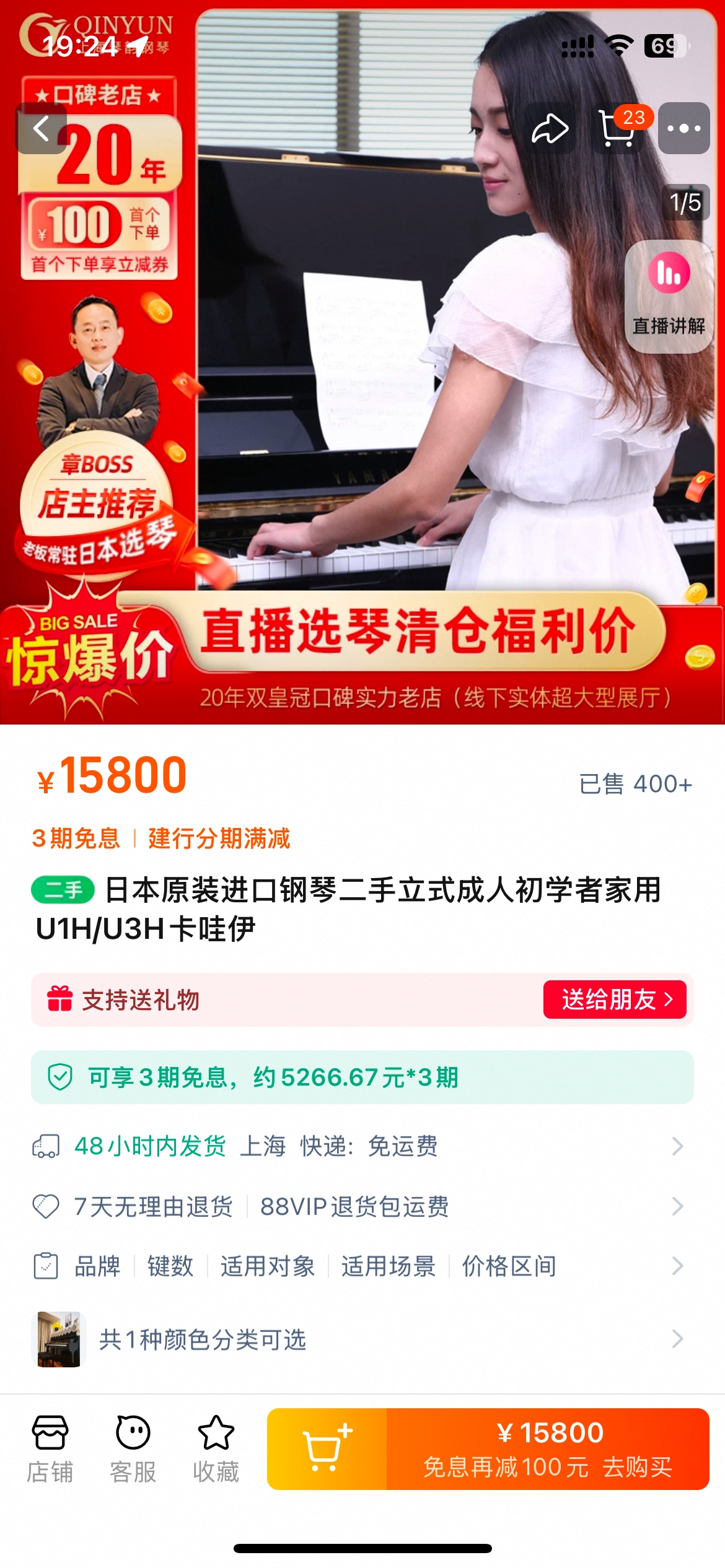Open the shopping cart with 23 items
725x1568 pixels.
617,128
